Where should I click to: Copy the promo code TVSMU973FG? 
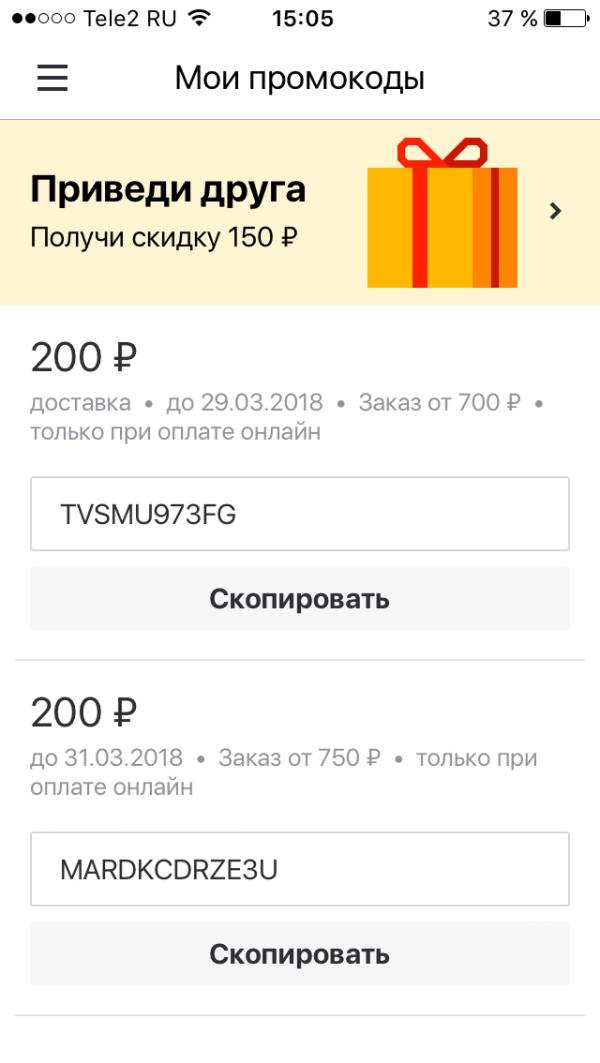pos(300,599)
